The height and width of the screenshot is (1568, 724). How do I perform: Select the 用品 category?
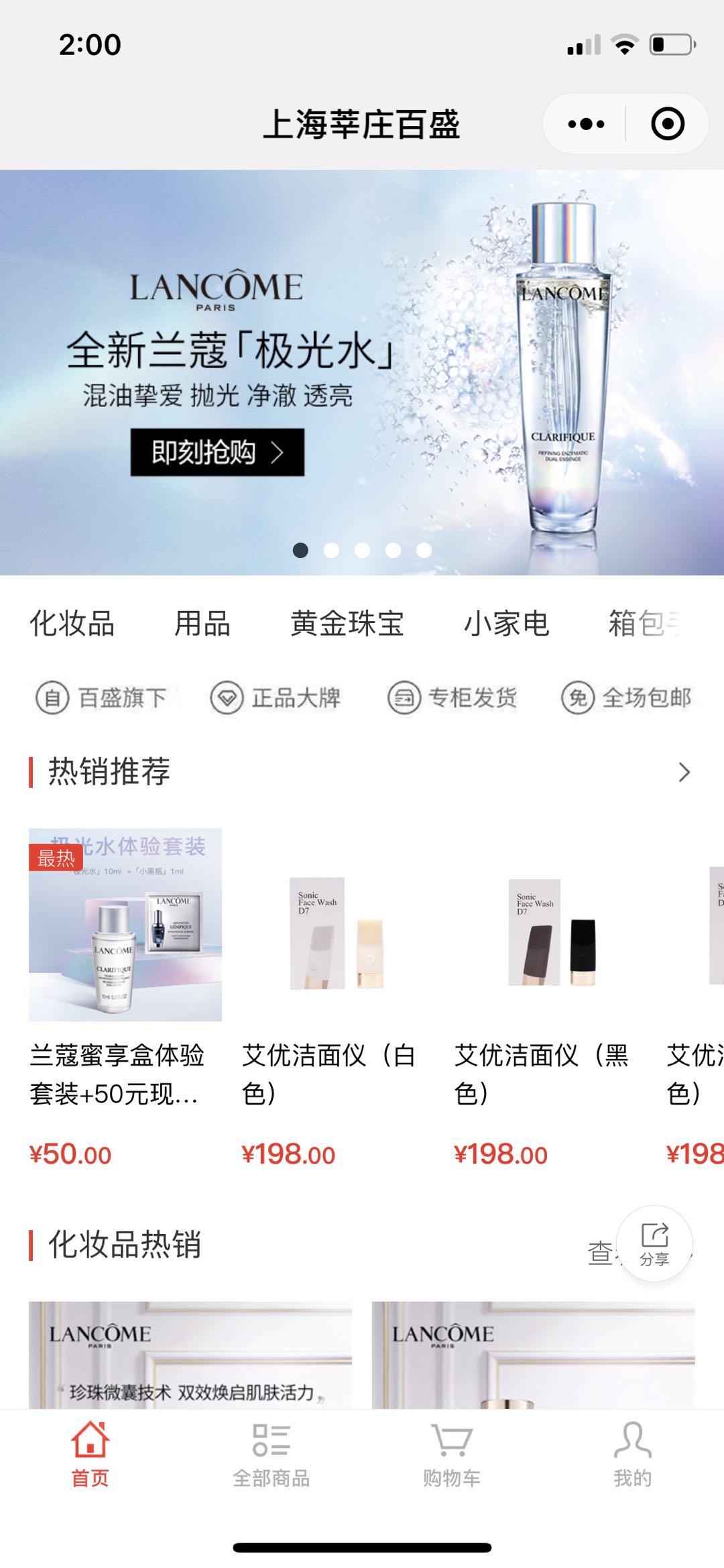(x=202, y=624)
